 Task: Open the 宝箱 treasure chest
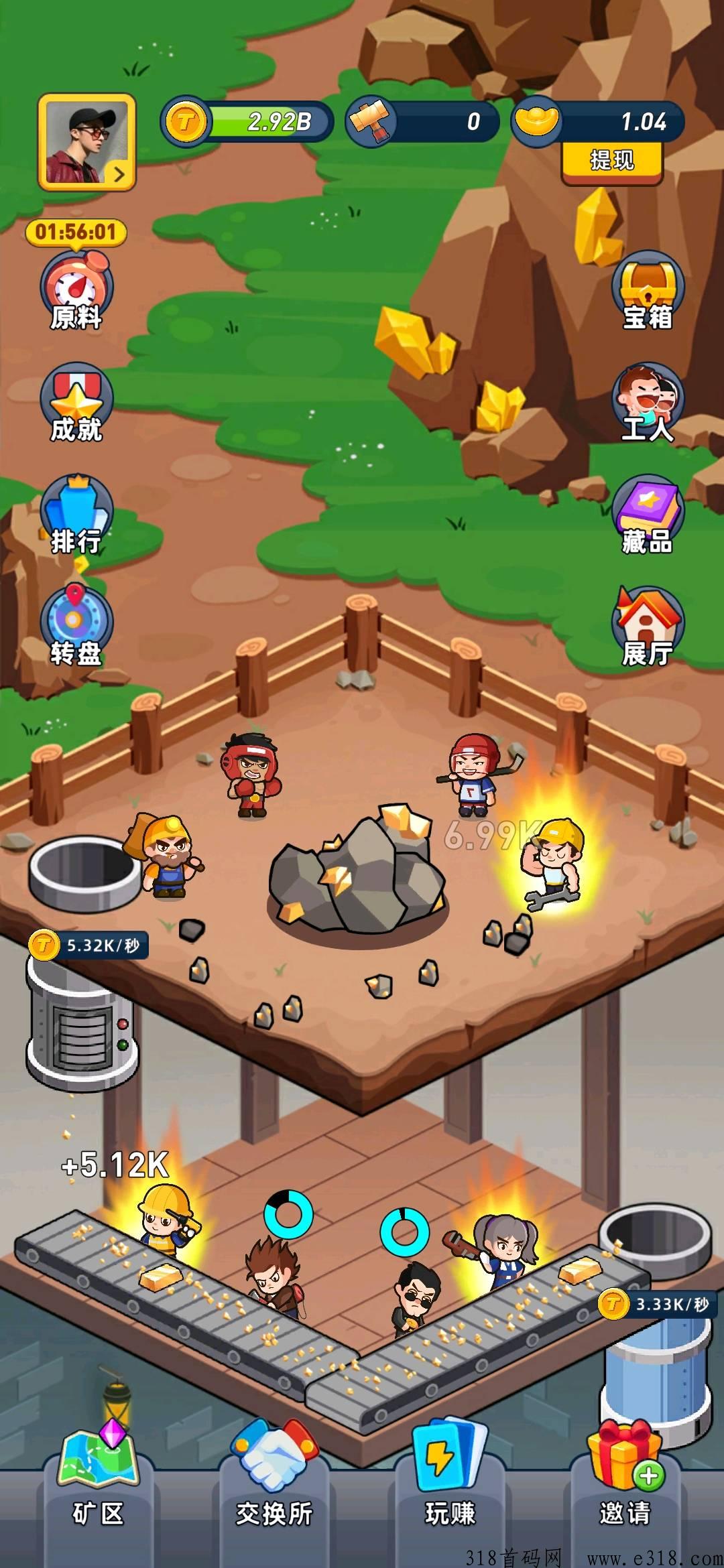(648, 291)
